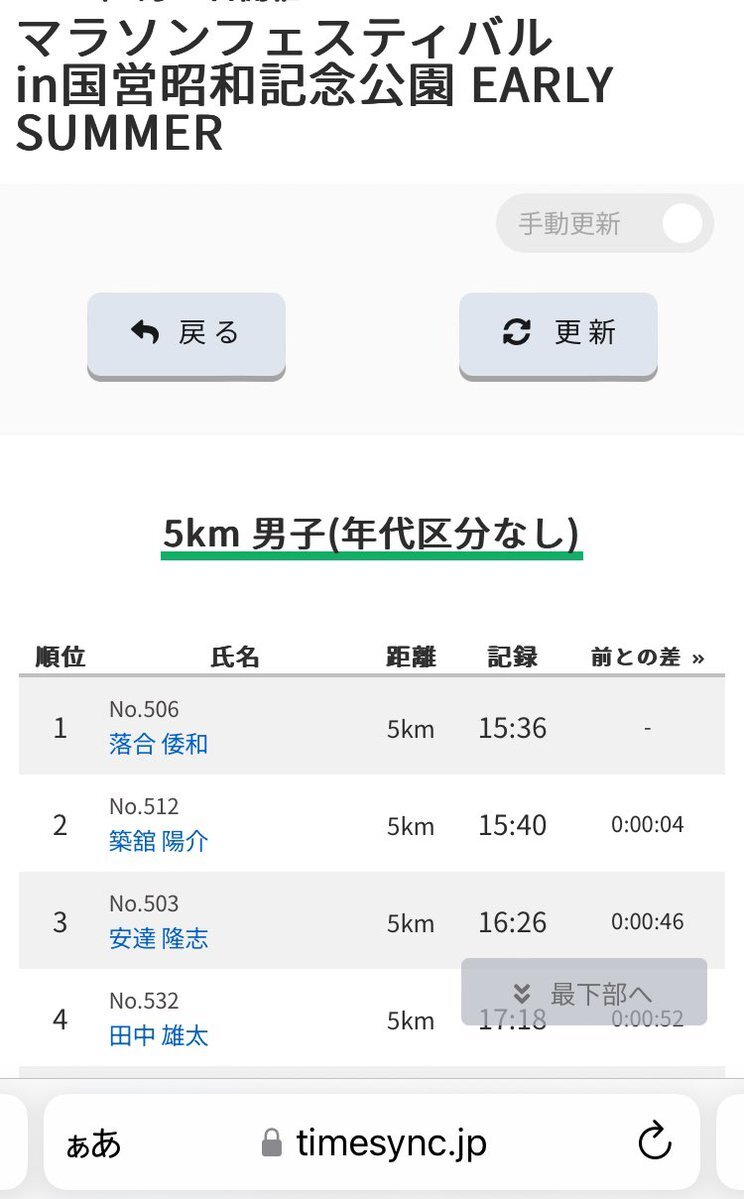
Task: Toggle the 手動更新 switch
Action: pyautogui.click(x=605, y=223)
